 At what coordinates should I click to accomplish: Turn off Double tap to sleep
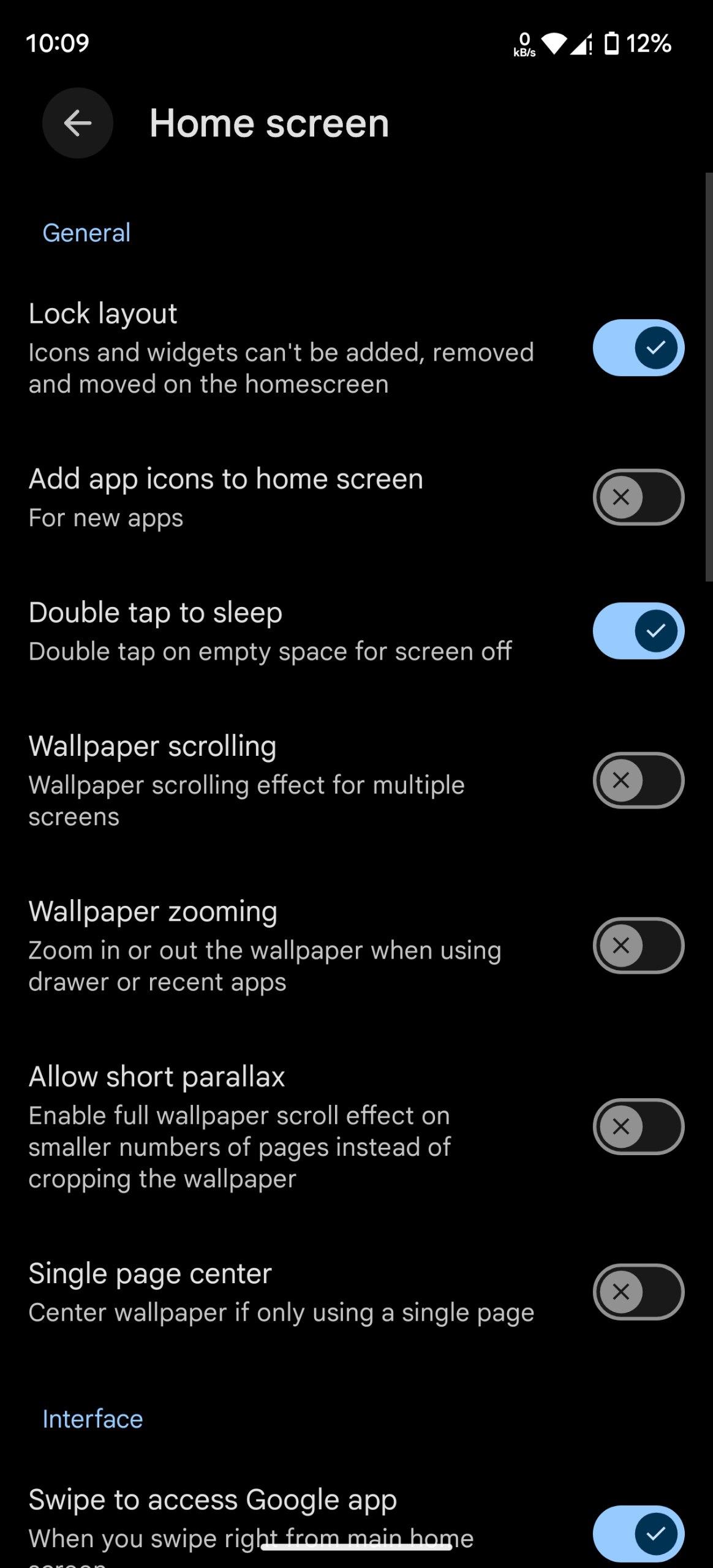pos(638,630)
